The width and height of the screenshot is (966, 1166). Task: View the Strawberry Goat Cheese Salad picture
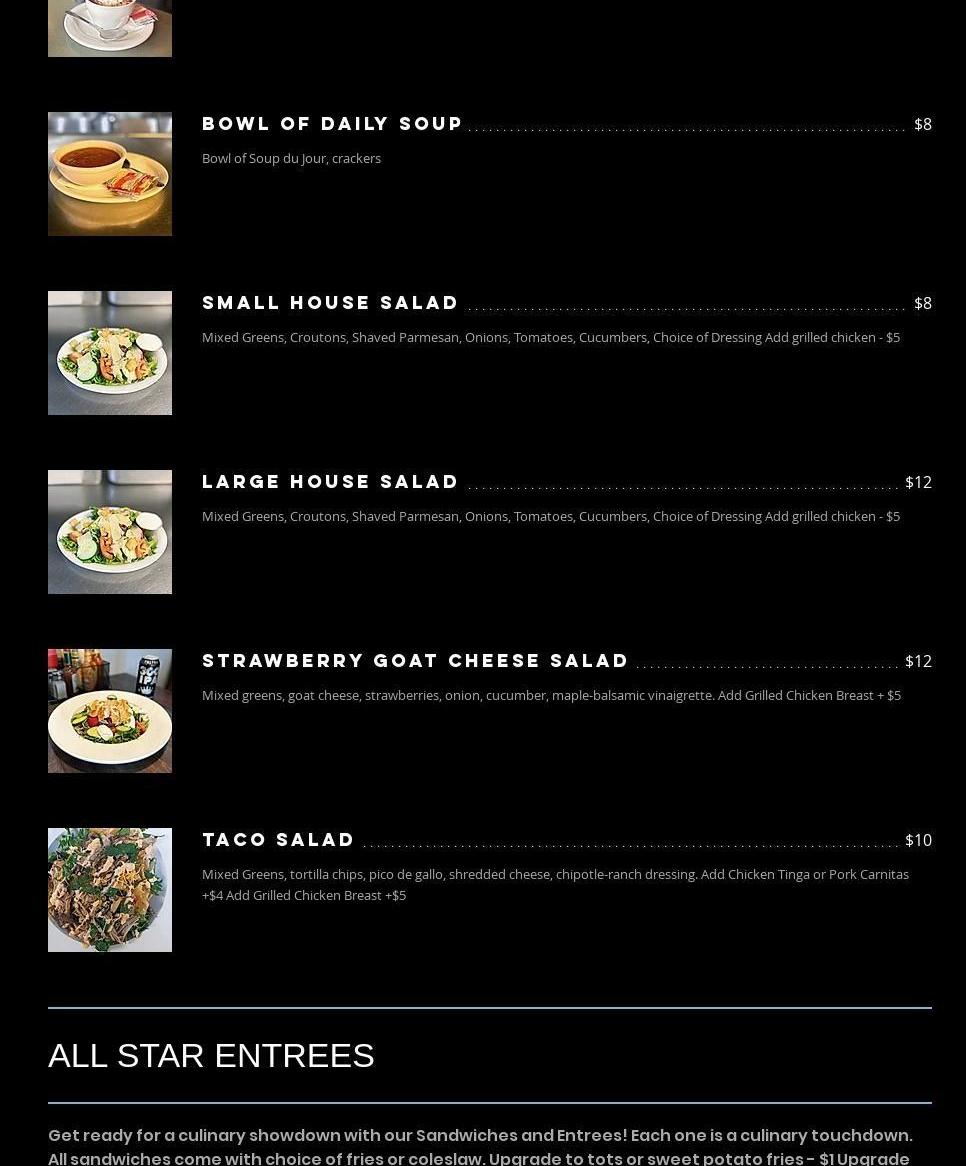pyautogui.click(x=110, y=711)
